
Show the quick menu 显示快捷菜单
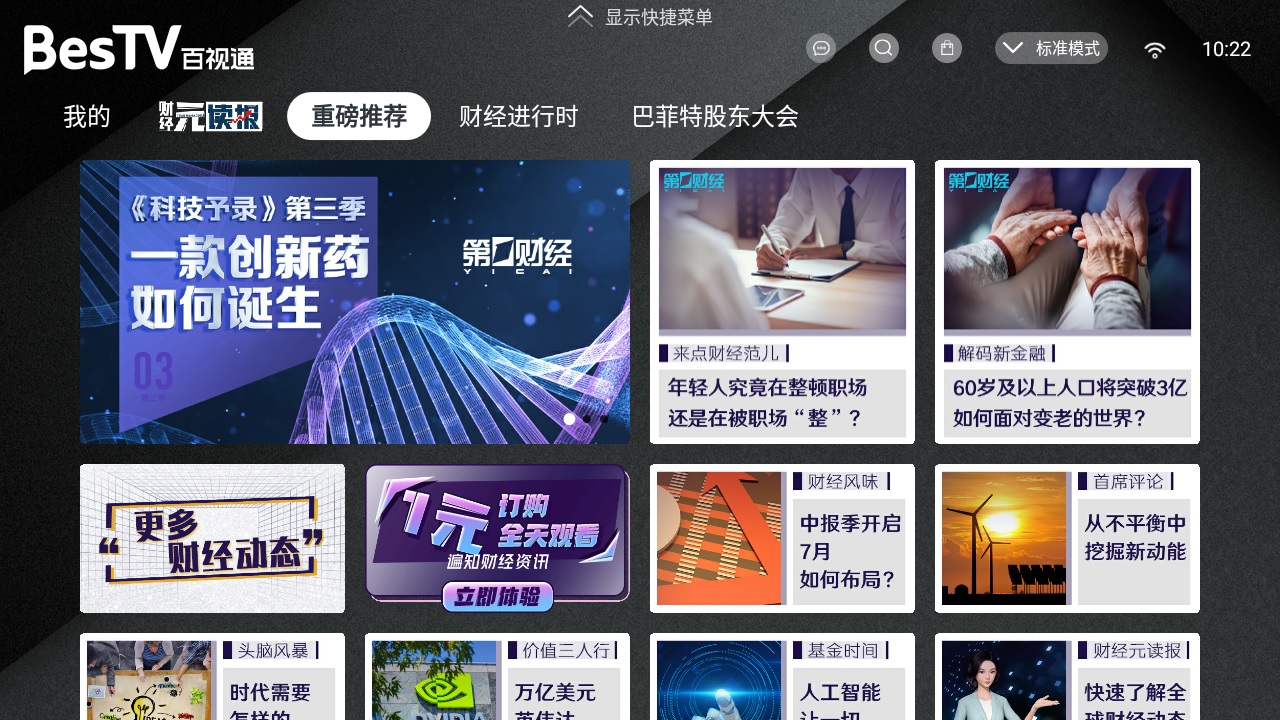point(640,17)
